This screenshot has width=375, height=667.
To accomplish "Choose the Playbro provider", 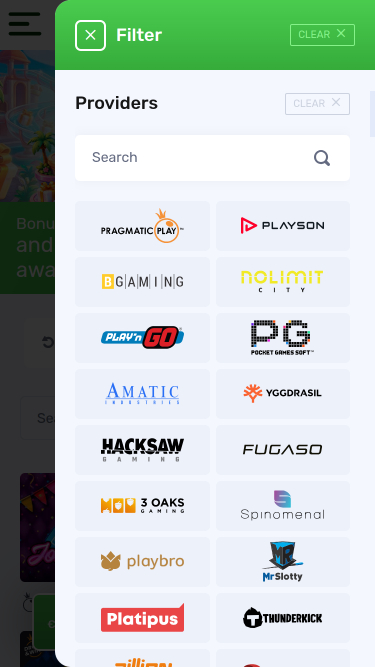I will [142, 562].
